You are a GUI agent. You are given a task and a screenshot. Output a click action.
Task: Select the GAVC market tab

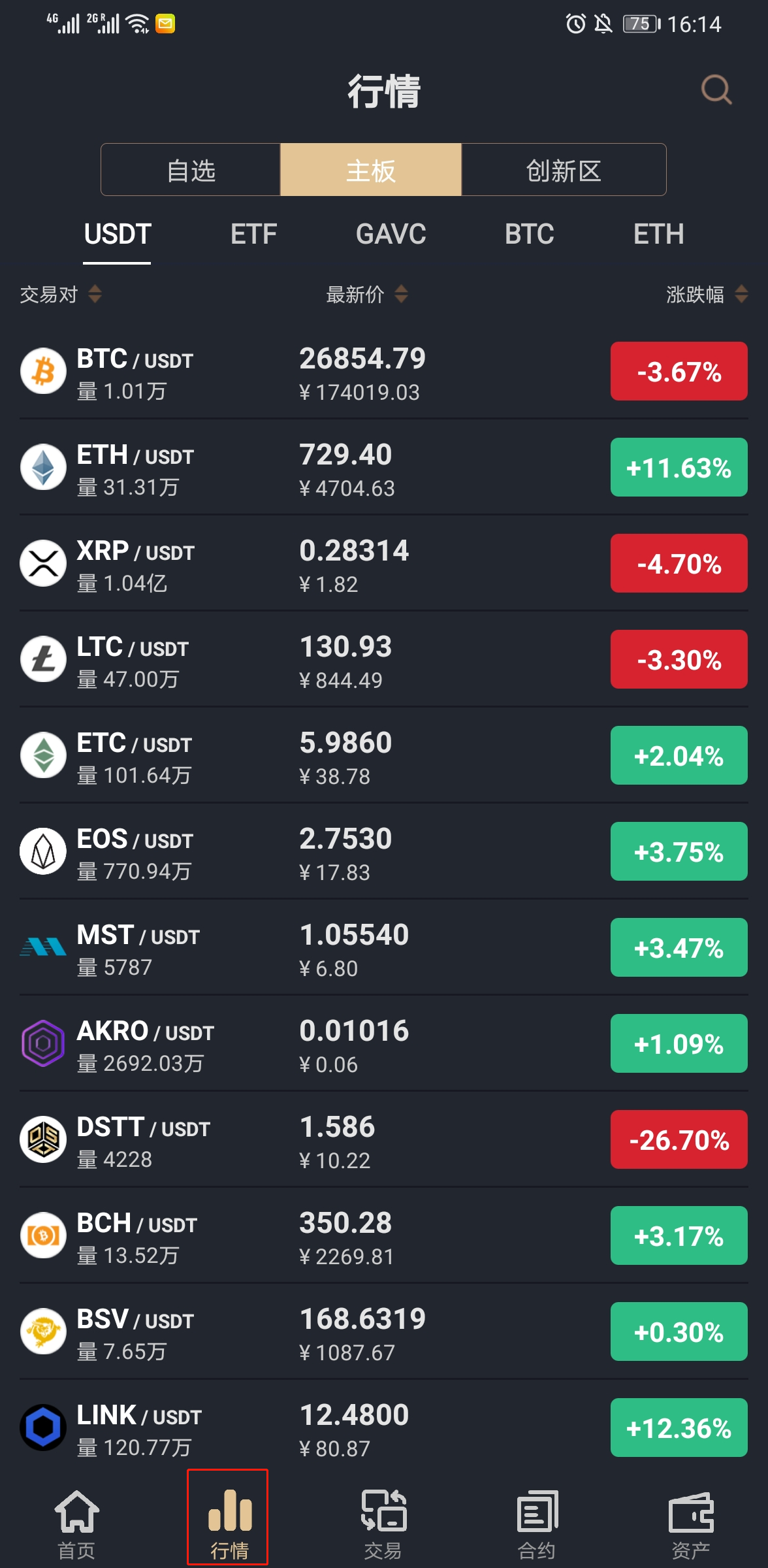[391, 235]
